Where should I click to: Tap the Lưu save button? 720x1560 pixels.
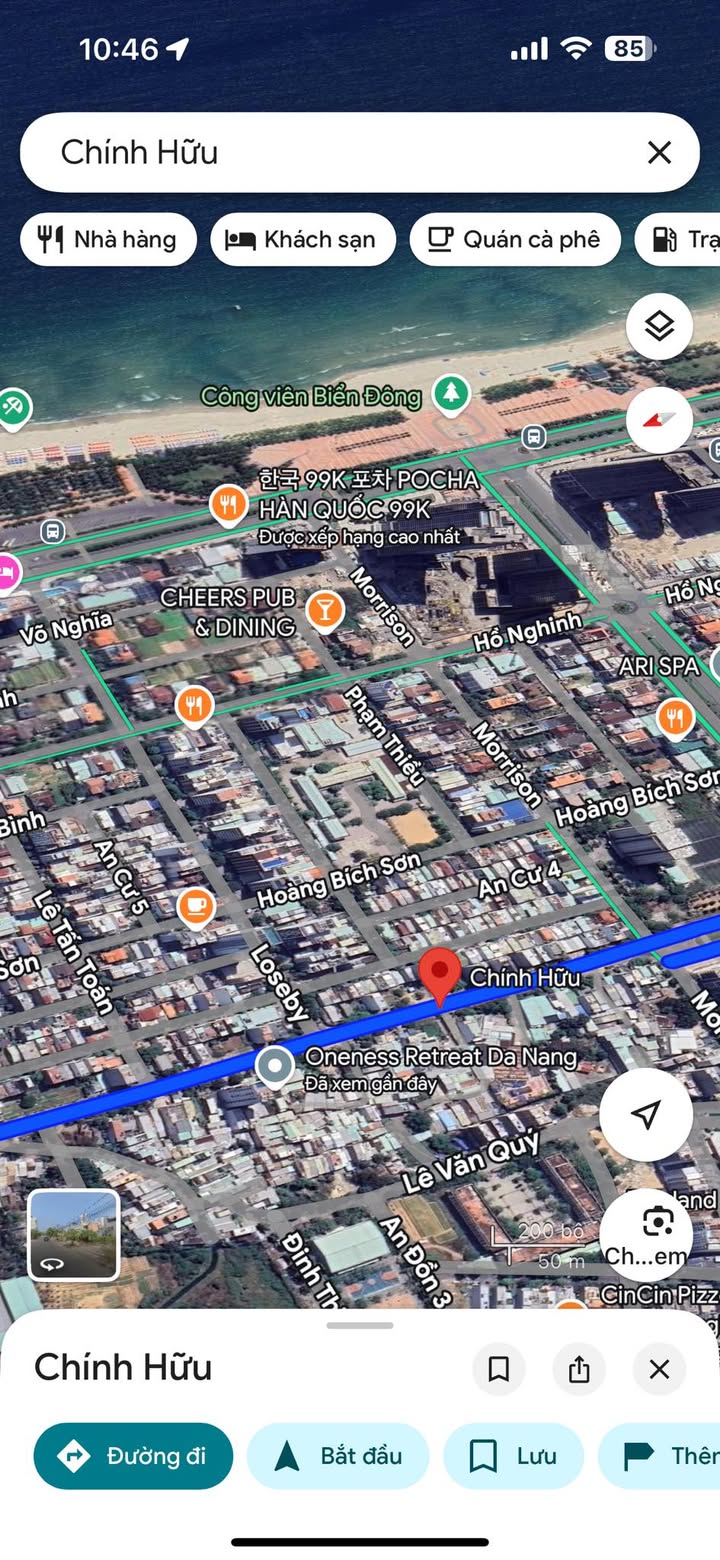[x=513, y=1455]
